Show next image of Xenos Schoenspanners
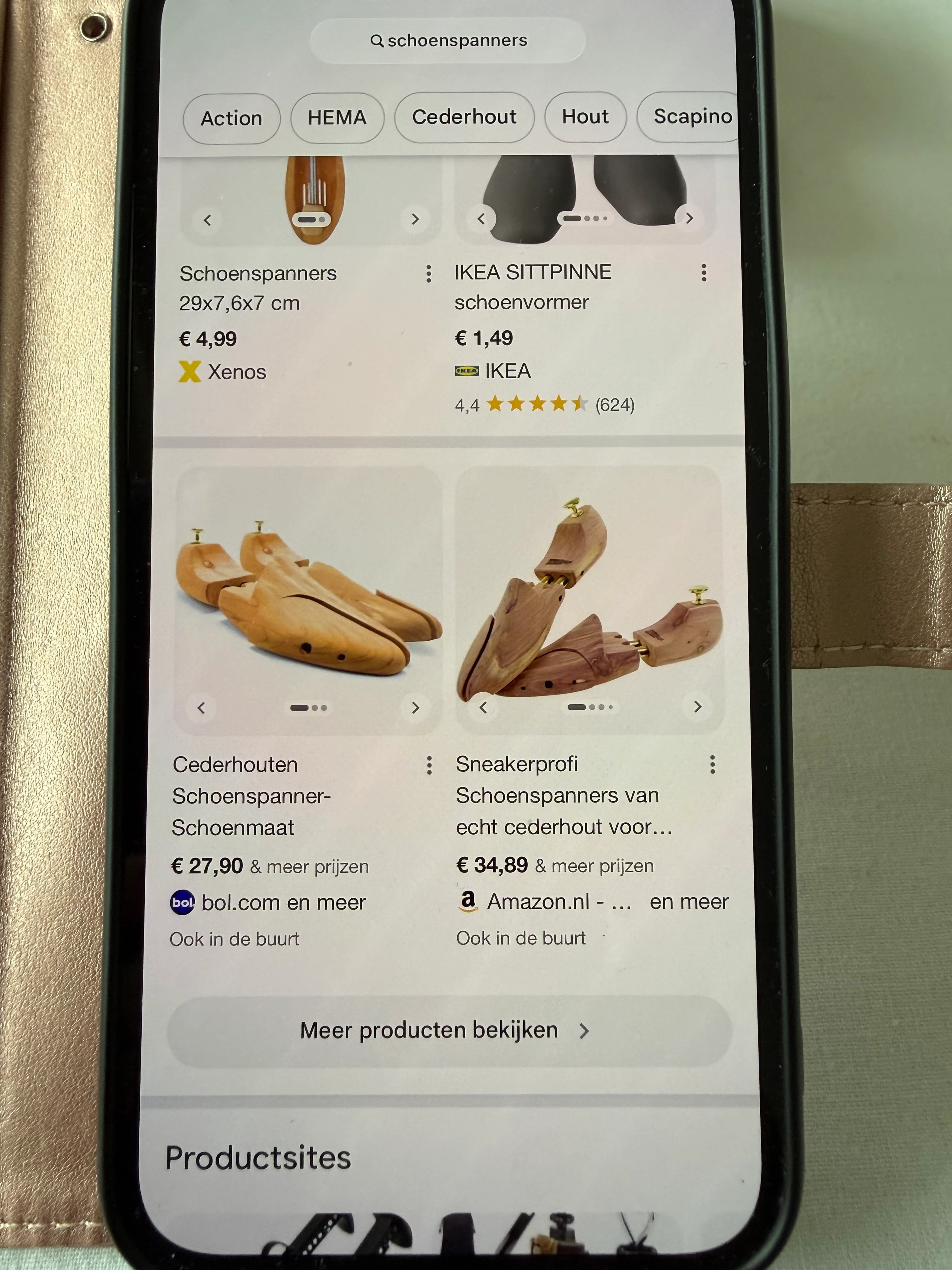 click(415, 219)
